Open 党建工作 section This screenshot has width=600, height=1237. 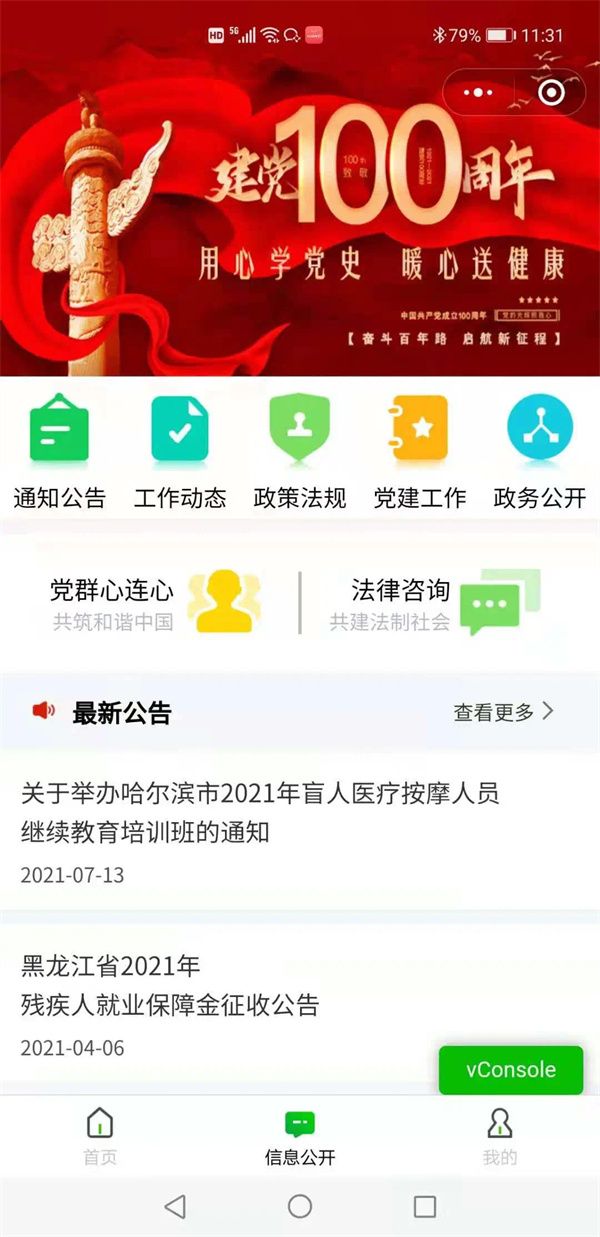point(420,452)
